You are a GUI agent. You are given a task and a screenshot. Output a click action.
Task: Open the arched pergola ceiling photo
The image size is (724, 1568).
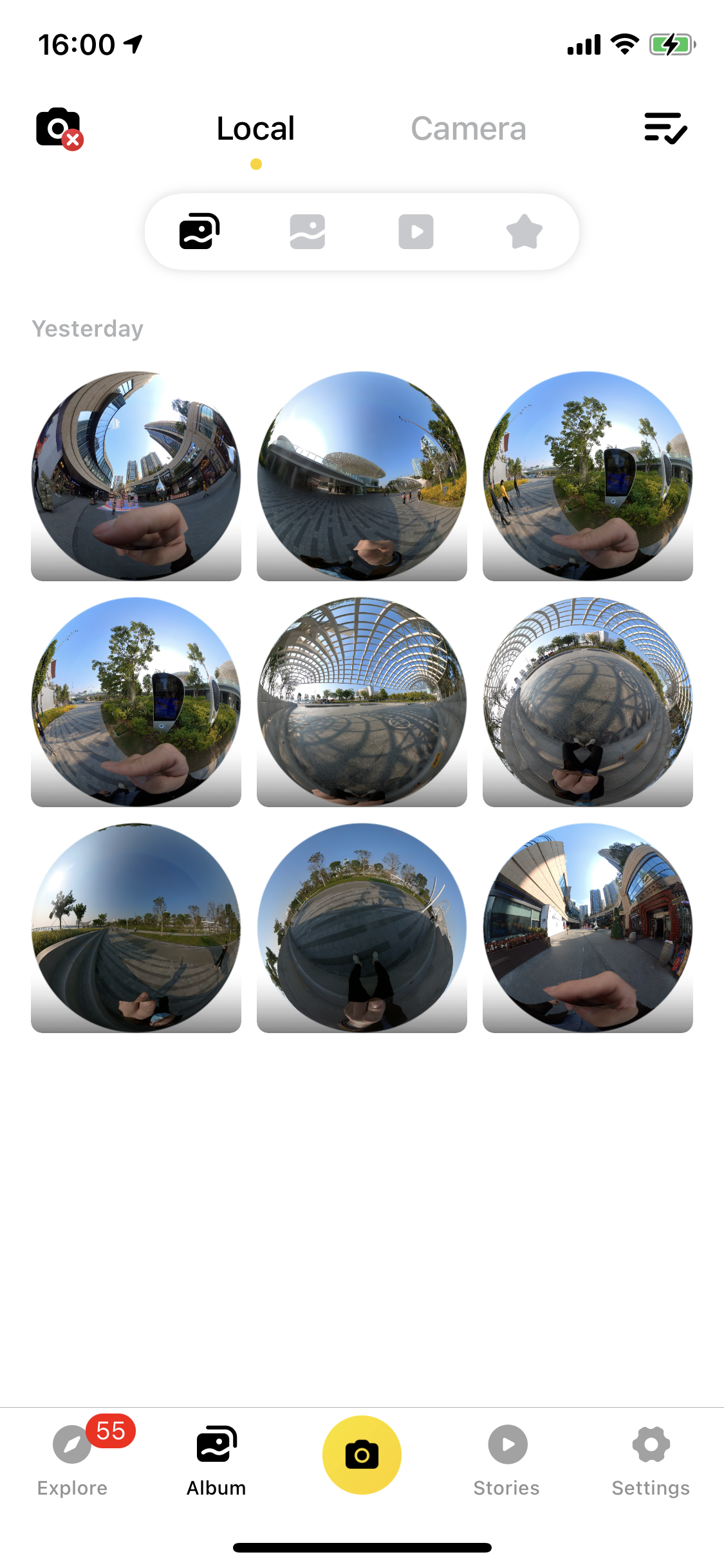(362, 702)
